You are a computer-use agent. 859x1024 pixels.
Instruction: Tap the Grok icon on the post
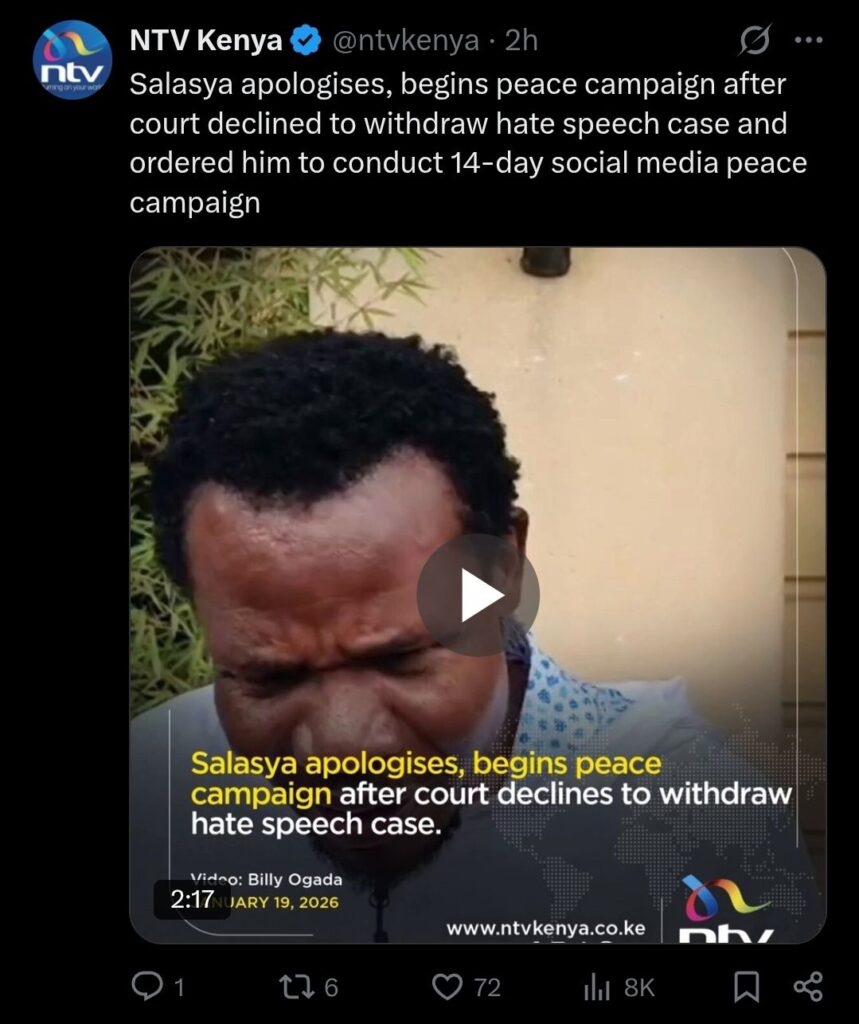pos(755,40)
